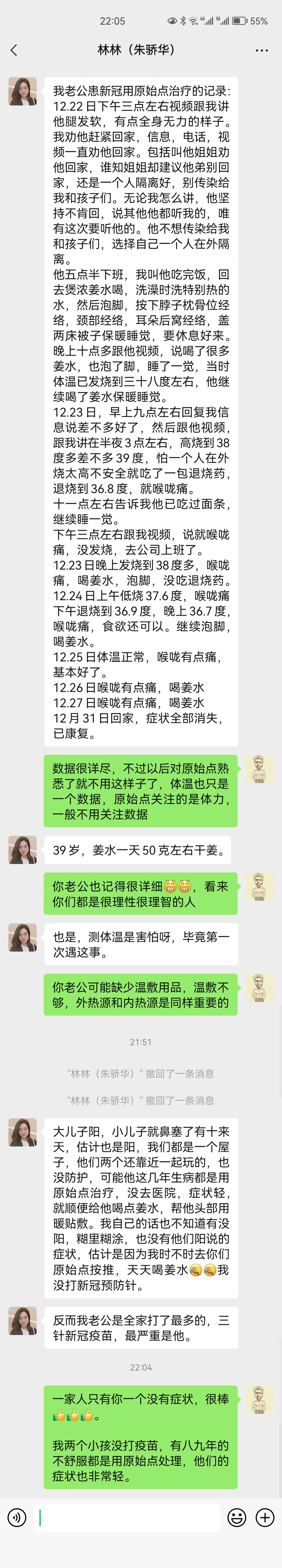Switch to voice message input
The image size is (282, 1568).
coord(17,1517)
